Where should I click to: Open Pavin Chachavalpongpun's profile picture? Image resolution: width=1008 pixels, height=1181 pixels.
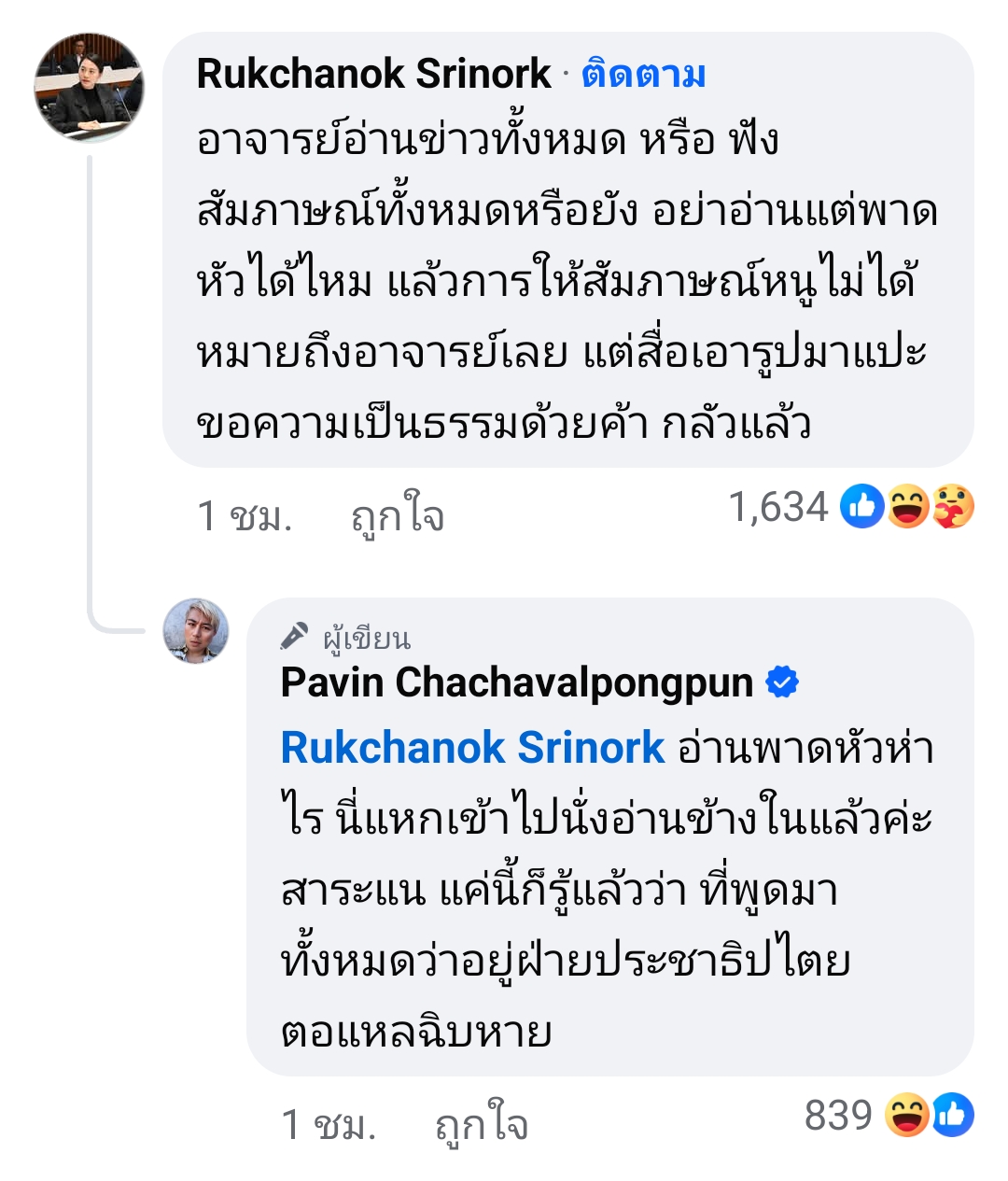(196, 631)
